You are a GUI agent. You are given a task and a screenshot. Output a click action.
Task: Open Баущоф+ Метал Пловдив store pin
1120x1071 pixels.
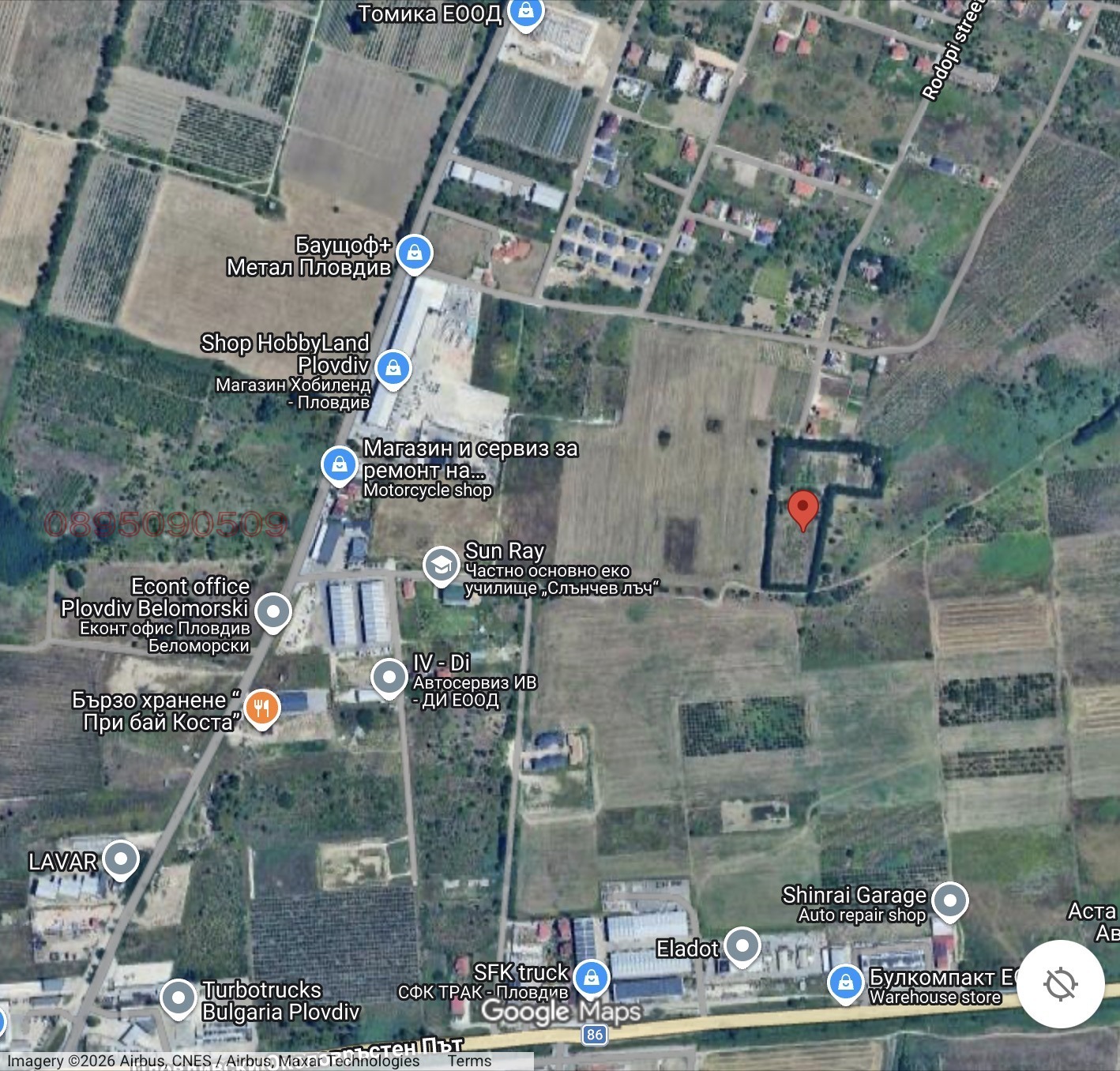tap(414, 254)
